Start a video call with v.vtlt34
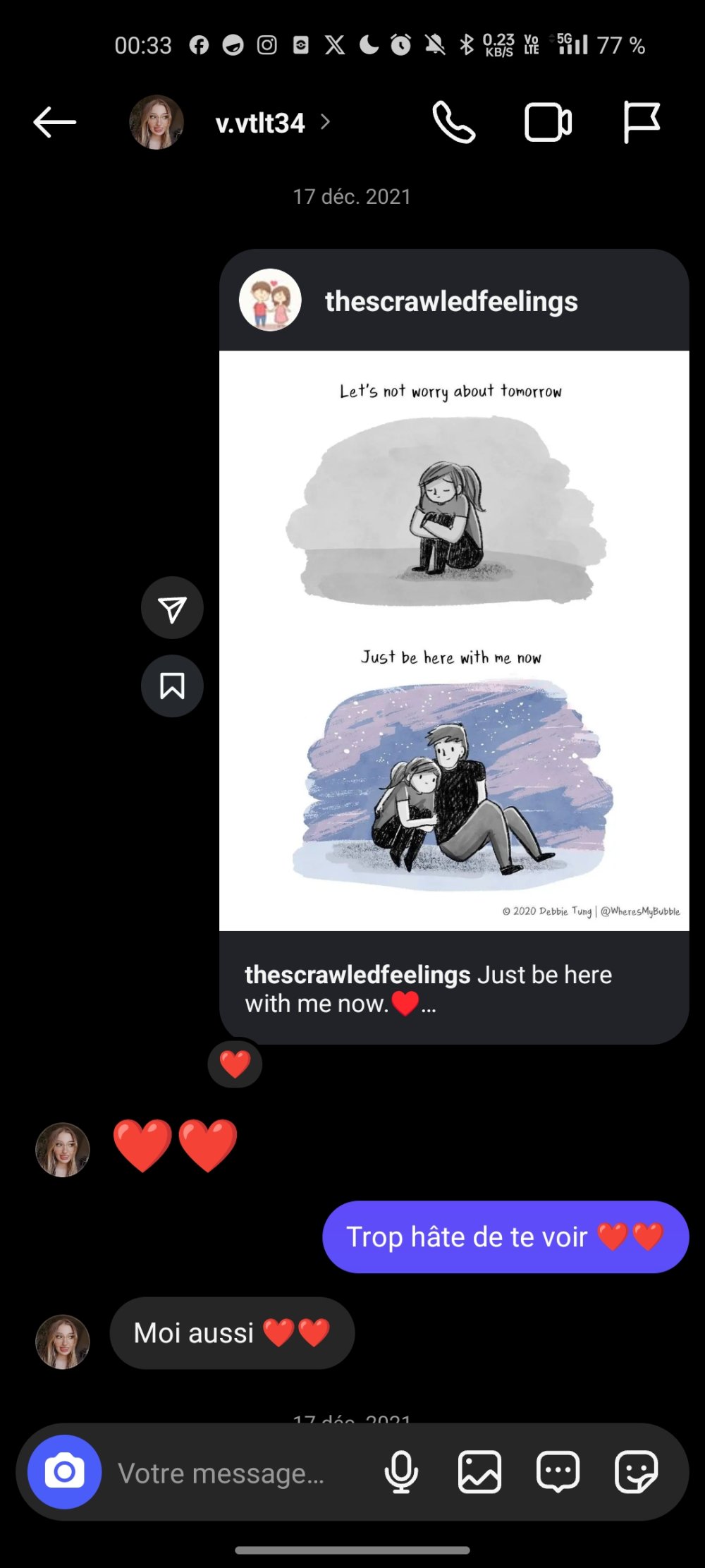The image size is (705, 1568). (548, 123)
